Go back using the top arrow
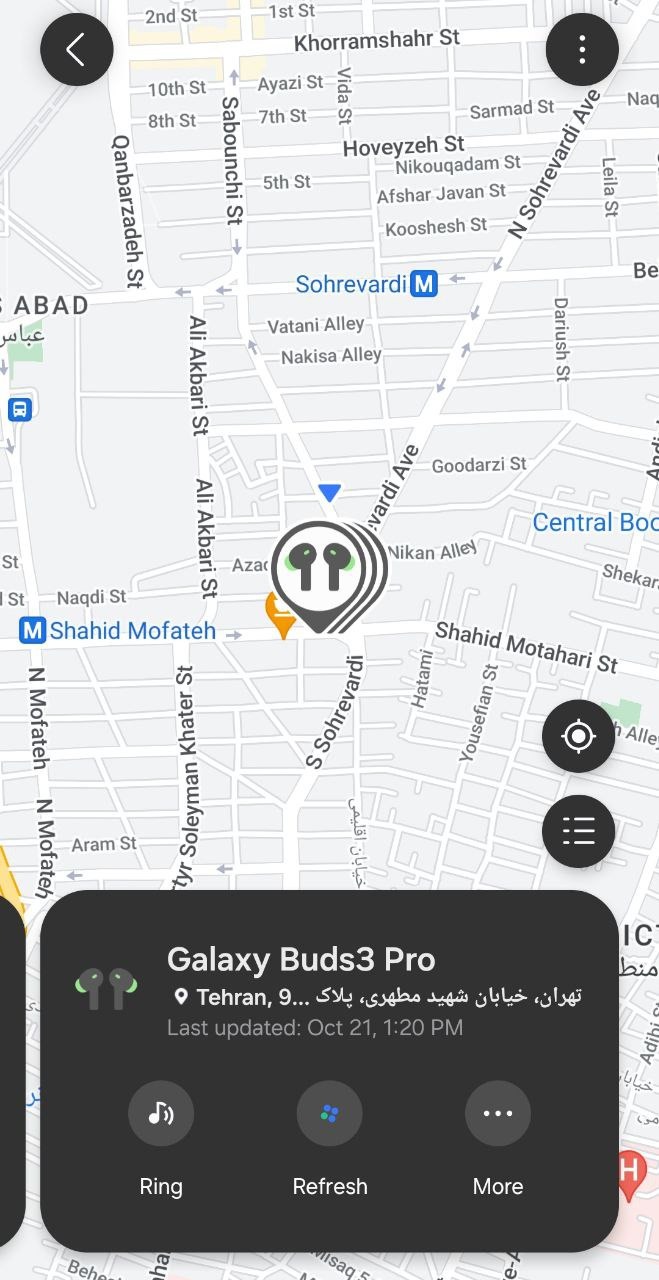The height and width of the screenshot is (1280, 659). coord(76,49)
